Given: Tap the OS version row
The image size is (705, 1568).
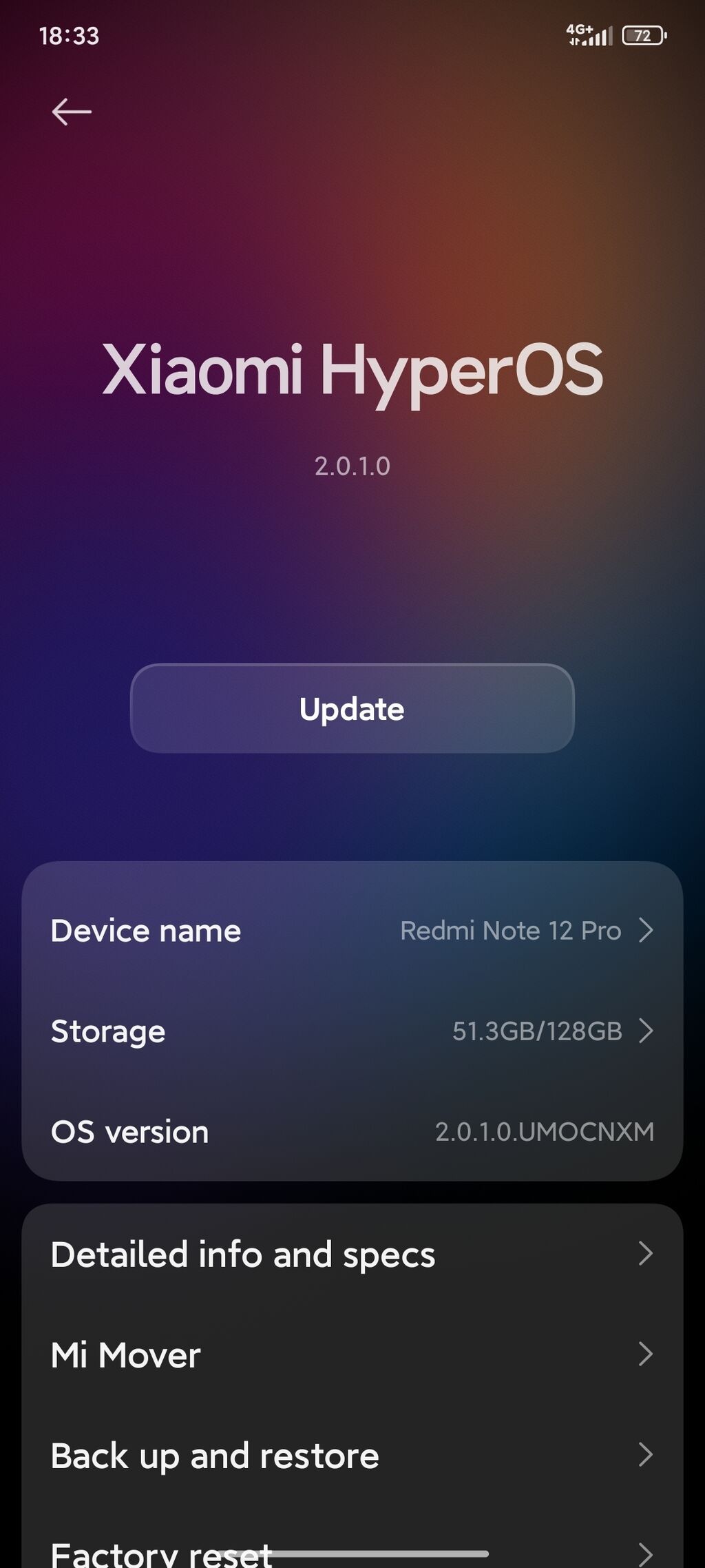Looking at the screenshot, I should point(352,1132).
